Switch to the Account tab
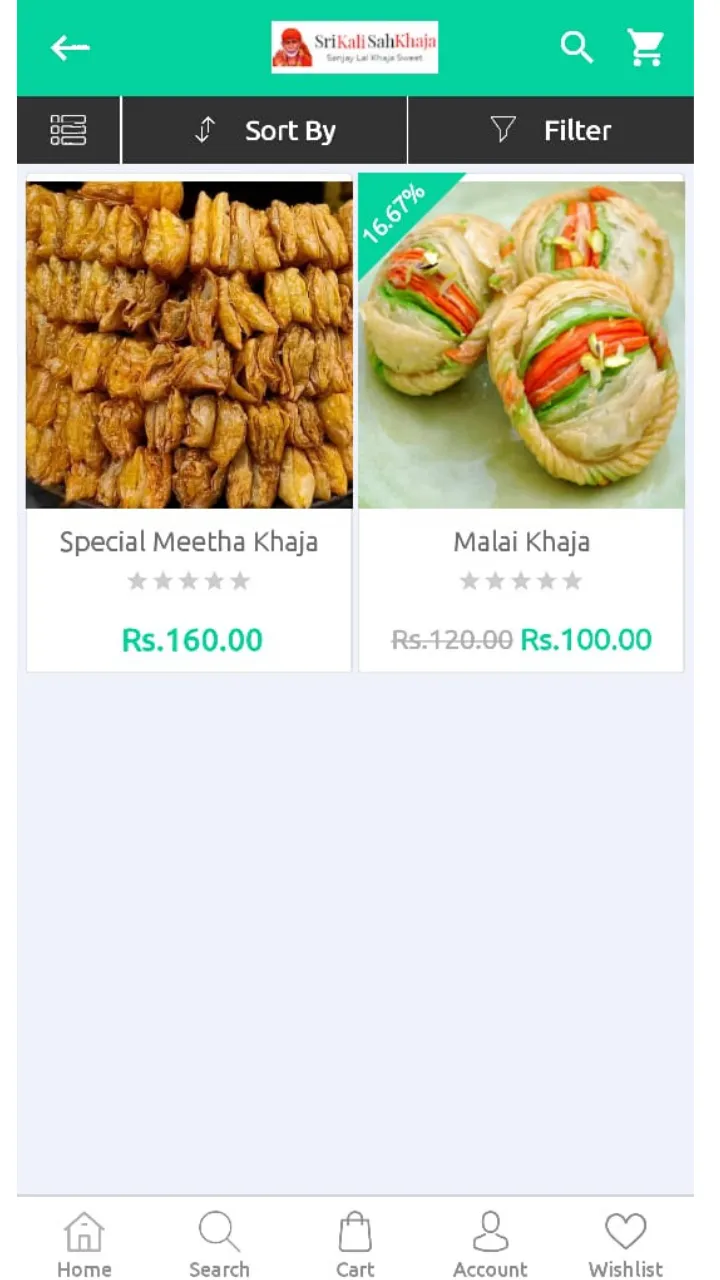This screenshot has height=1280, width=720. [490, 1245]
